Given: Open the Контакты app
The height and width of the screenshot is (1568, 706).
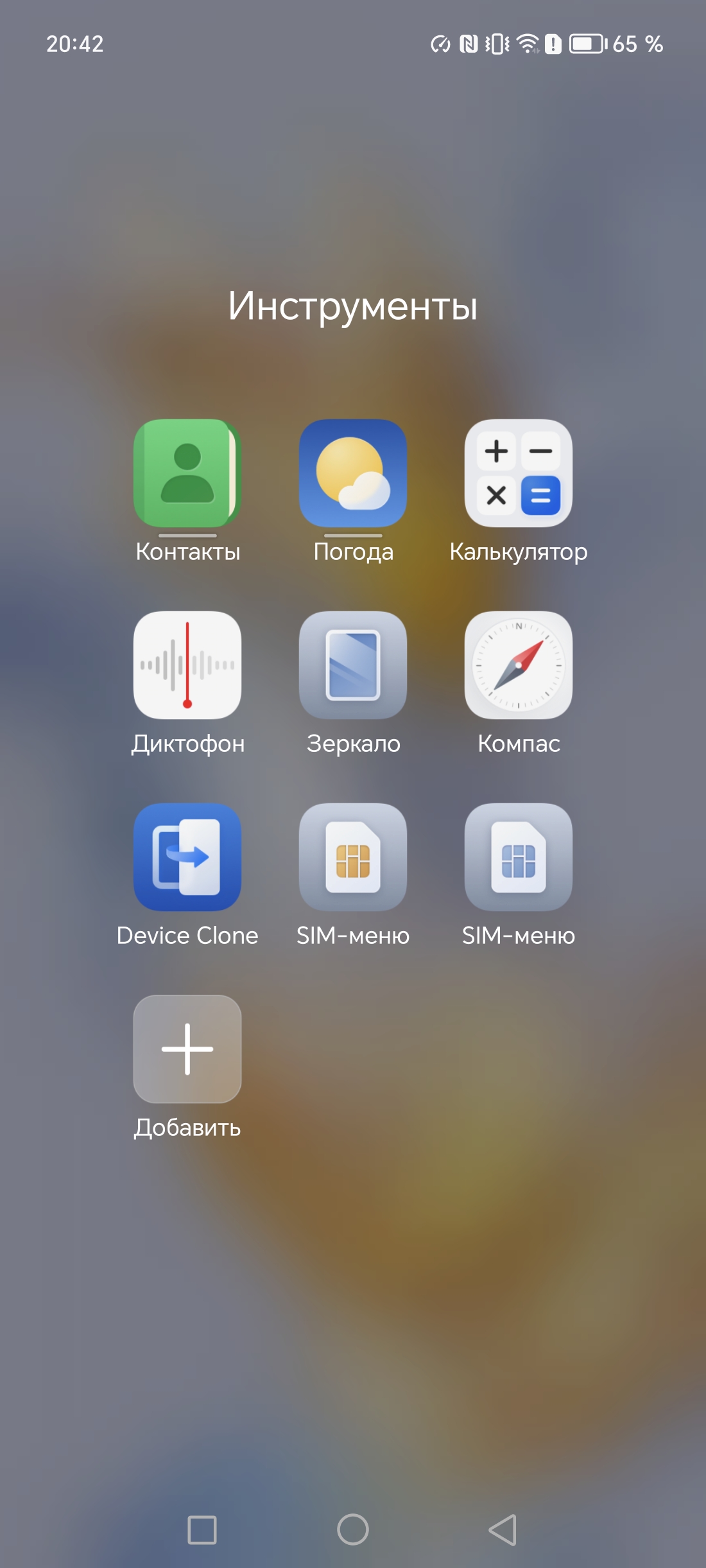Looking at the screenshot, I should coord(187,473).
